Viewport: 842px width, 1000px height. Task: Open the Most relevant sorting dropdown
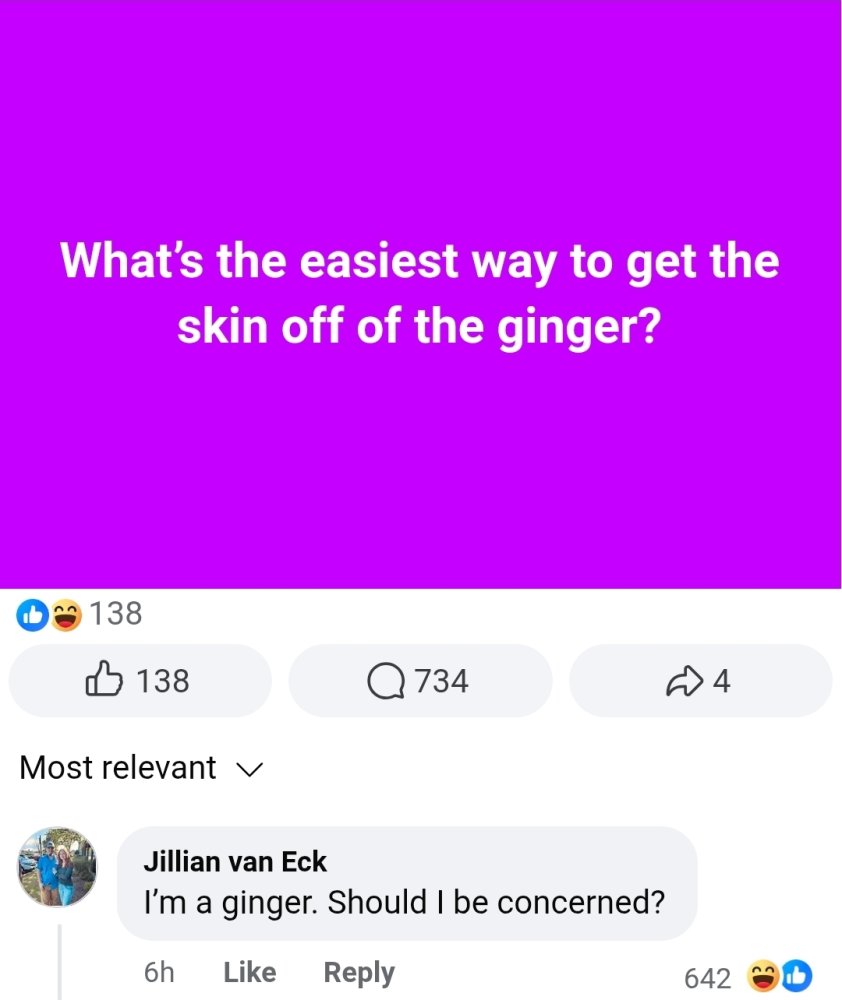(x=140, y=768)
